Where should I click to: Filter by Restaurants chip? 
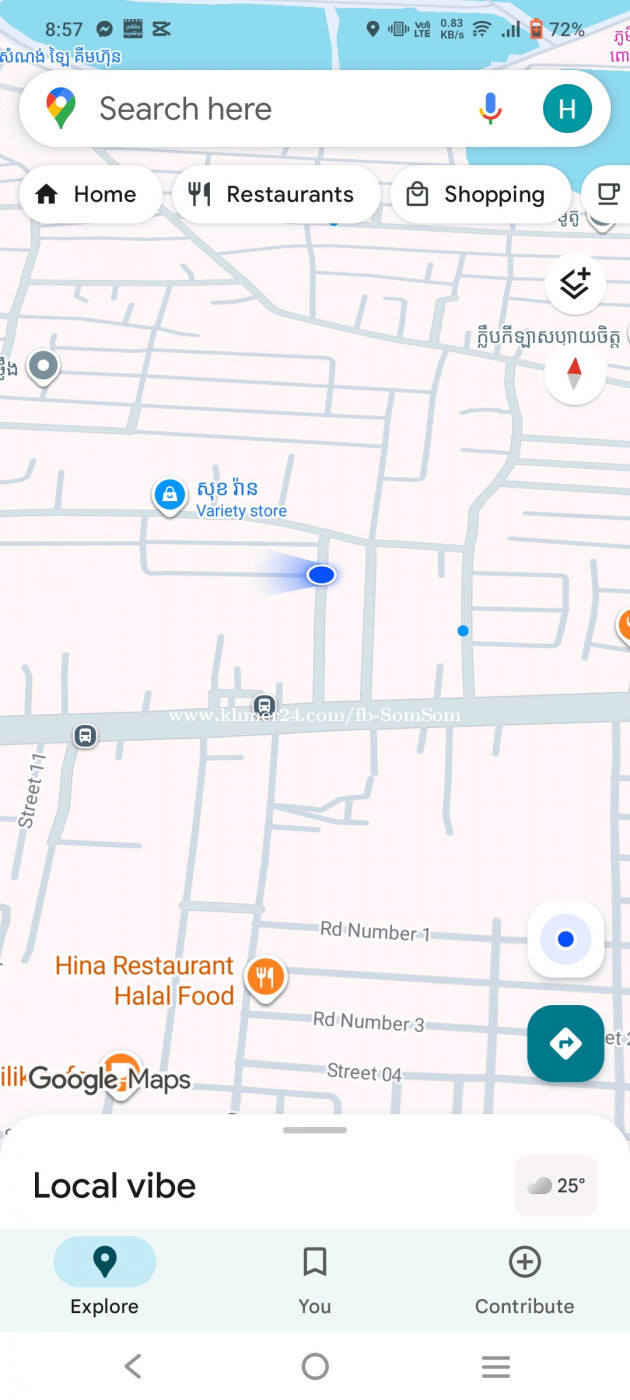[x=275, y=194]
